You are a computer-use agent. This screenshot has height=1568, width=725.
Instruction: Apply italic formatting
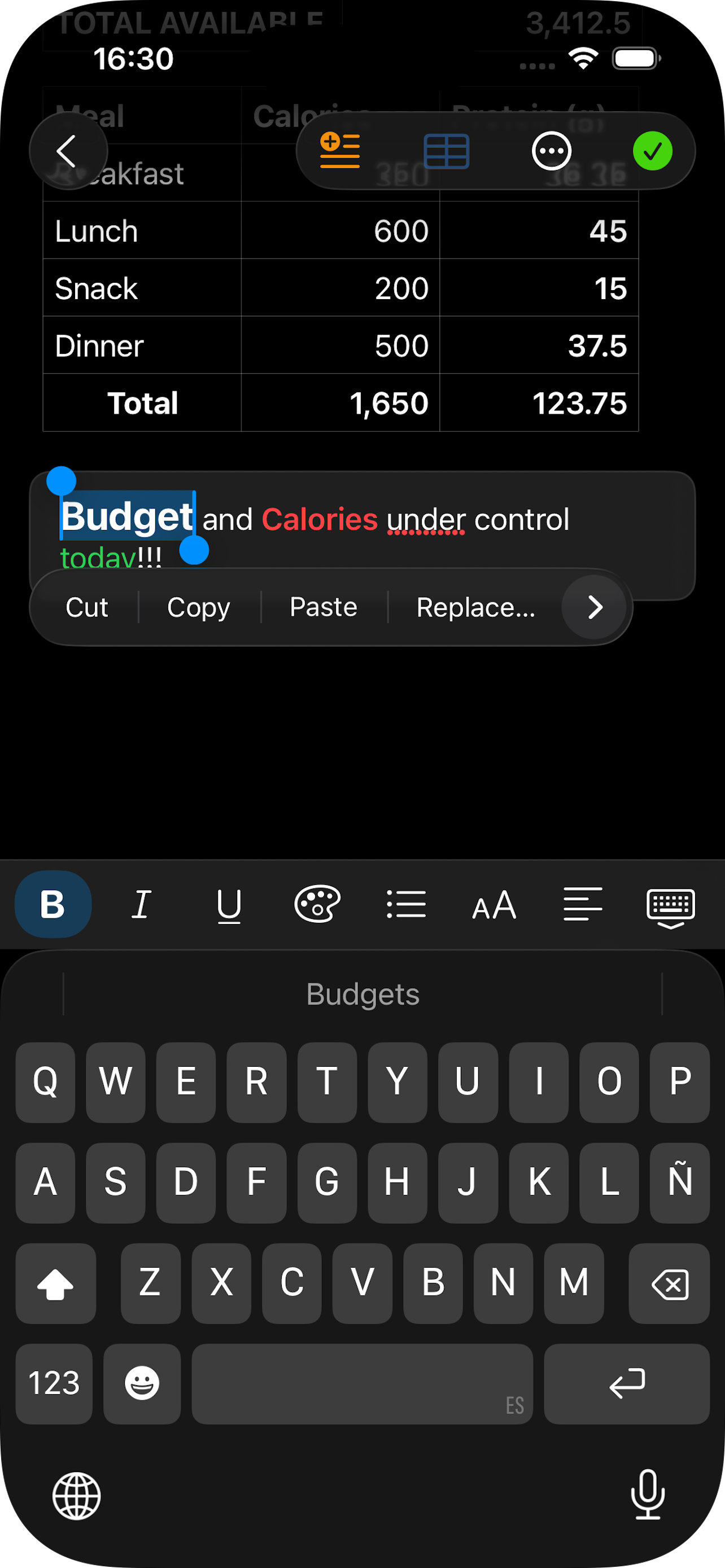pyautogui.click(x=141, y=904)
